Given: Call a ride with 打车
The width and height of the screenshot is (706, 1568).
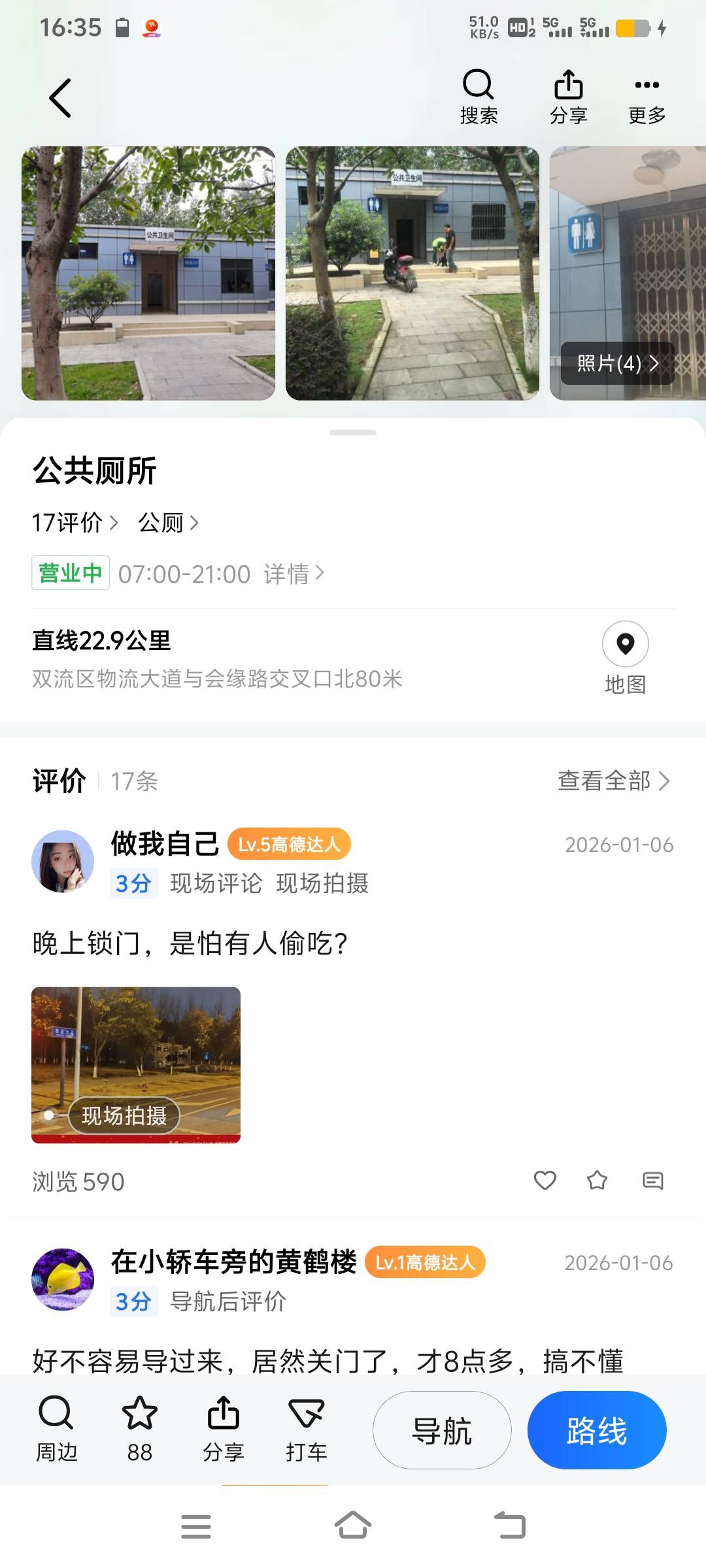Looking at the screenshot, I should click(x=306, y=1429).
